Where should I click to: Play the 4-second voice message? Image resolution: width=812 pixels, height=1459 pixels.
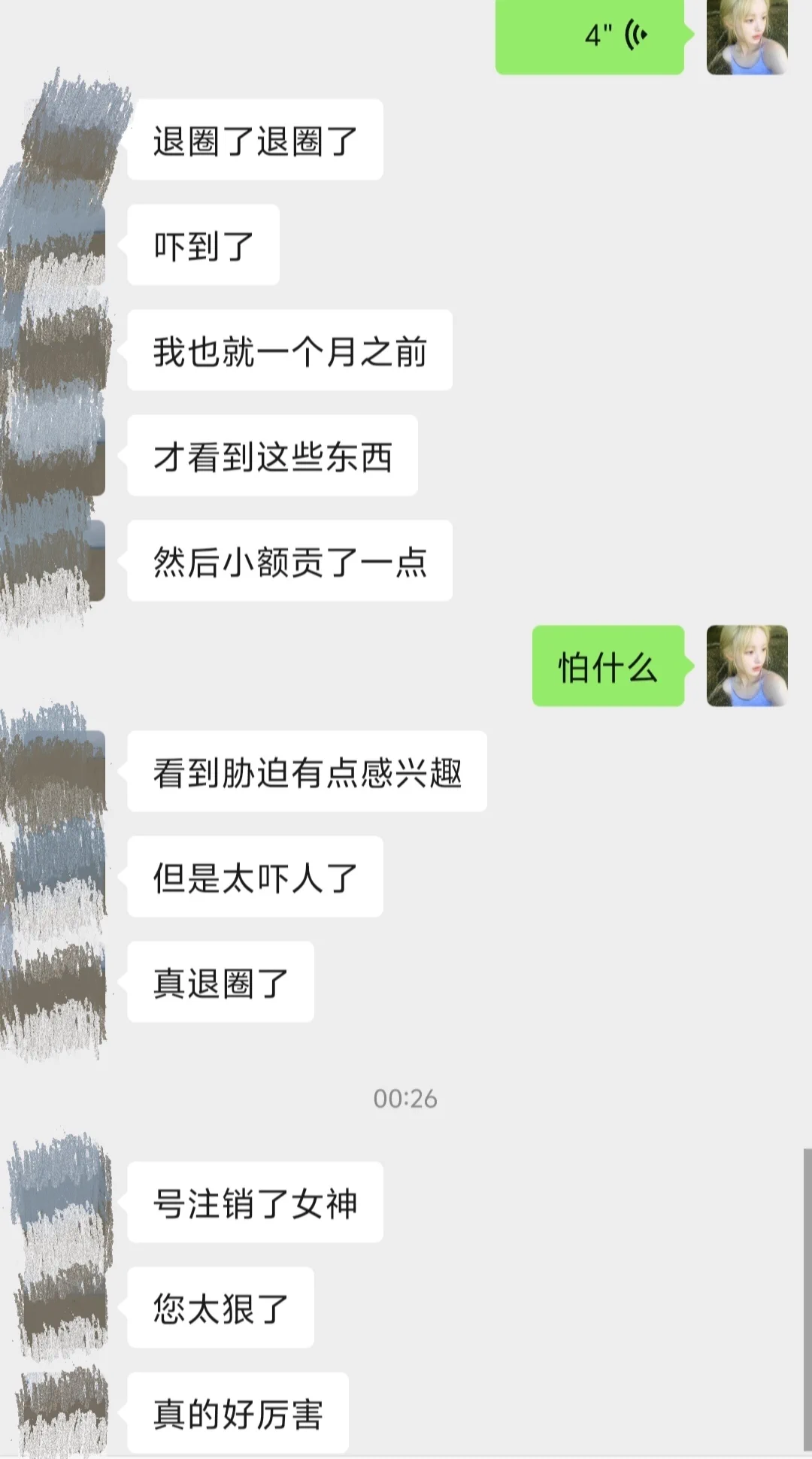pos(589,36)
